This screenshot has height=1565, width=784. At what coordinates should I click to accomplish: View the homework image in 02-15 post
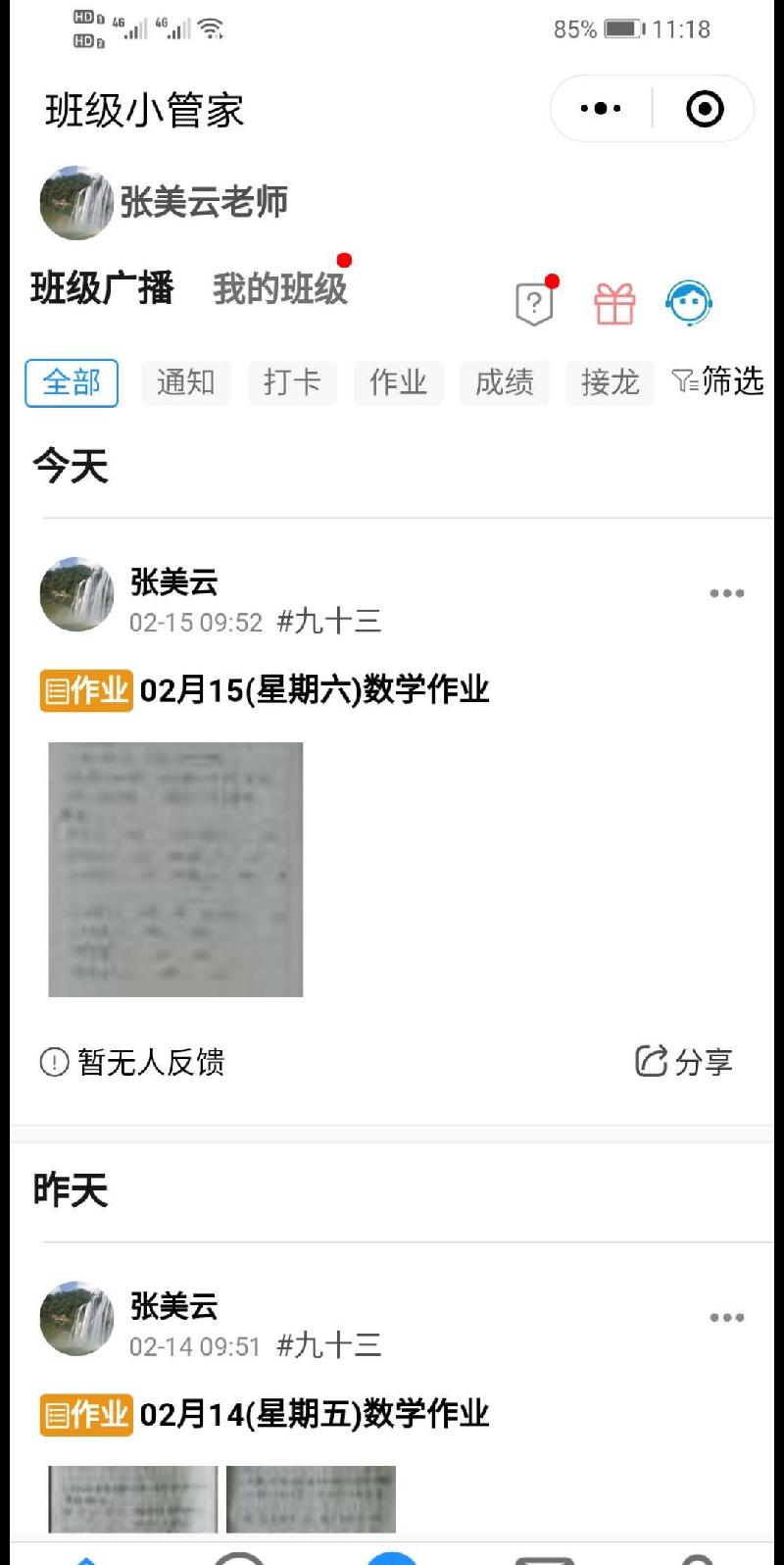point(175,870)
